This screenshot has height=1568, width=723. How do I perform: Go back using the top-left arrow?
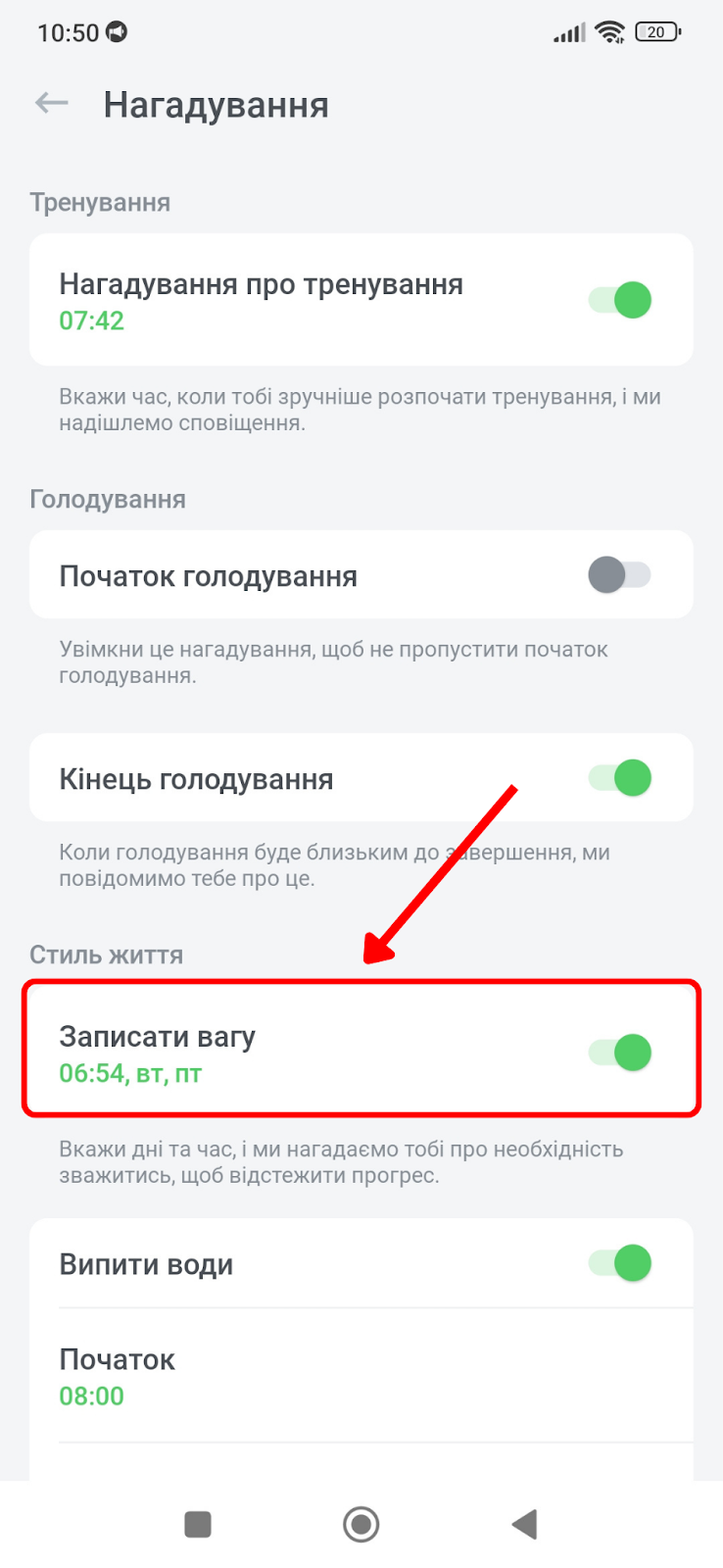point(52,103)
